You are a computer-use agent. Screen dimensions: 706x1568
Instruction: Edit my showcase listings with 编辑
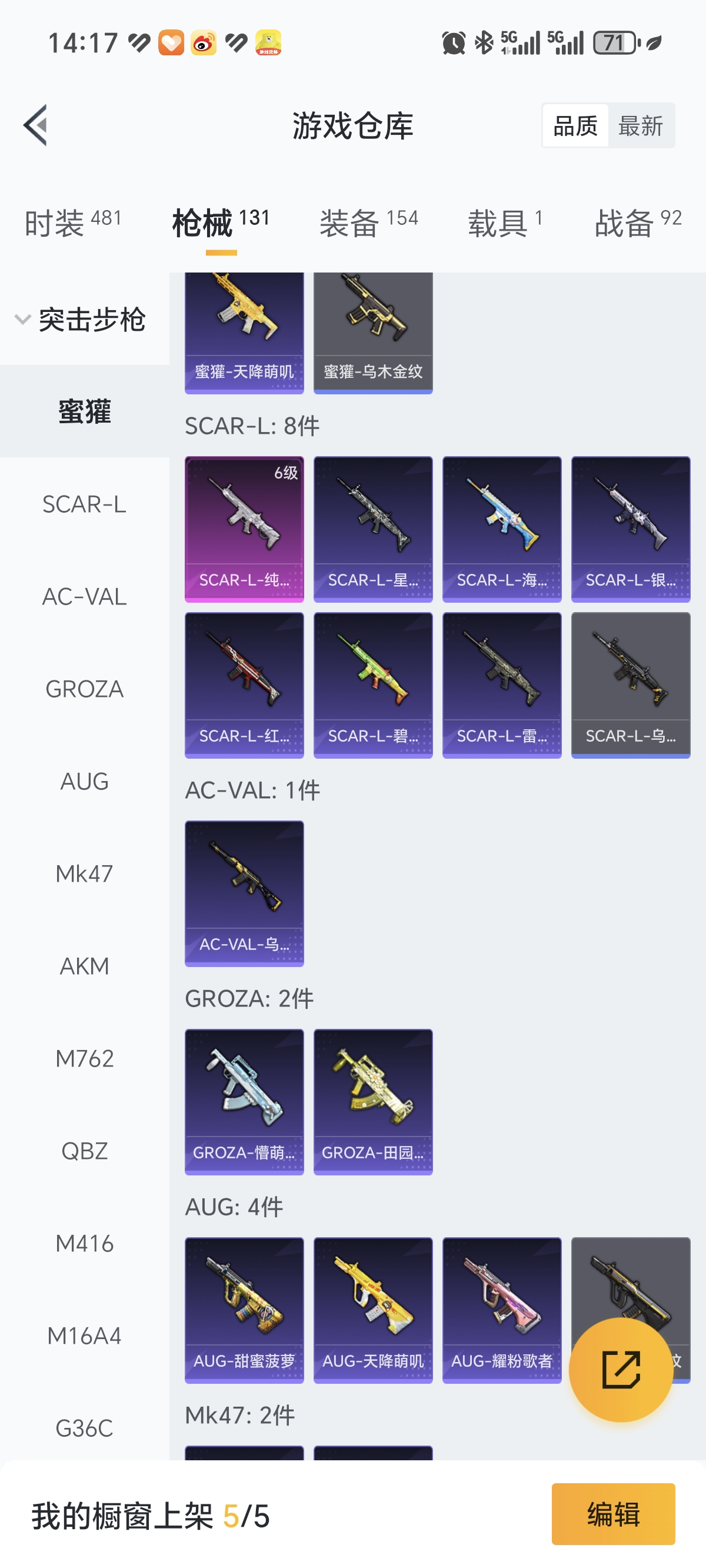tap(613, 1514)
